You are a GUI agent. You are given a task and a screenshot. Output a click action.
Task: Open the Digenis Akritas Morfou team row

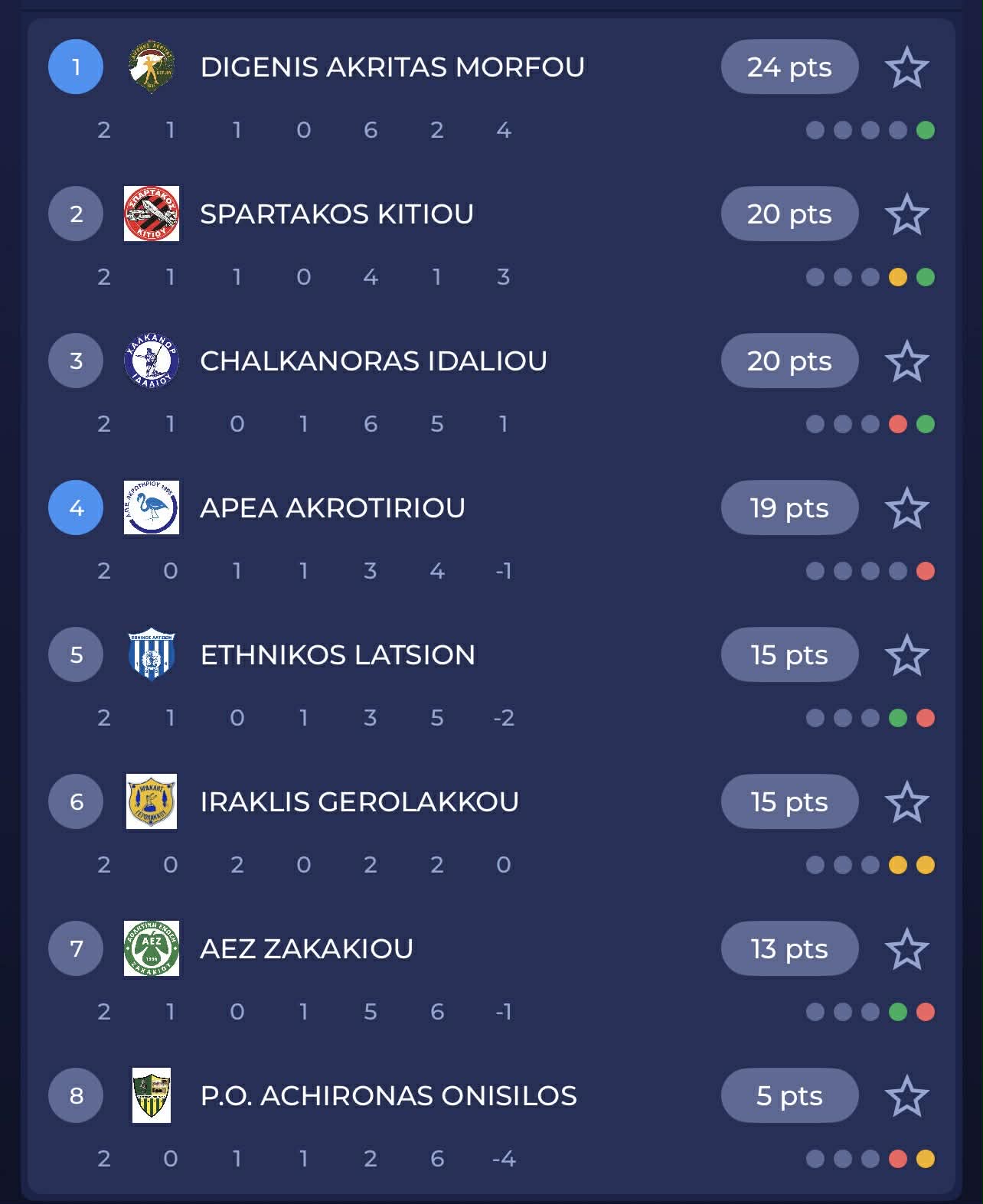pos(392,67)
